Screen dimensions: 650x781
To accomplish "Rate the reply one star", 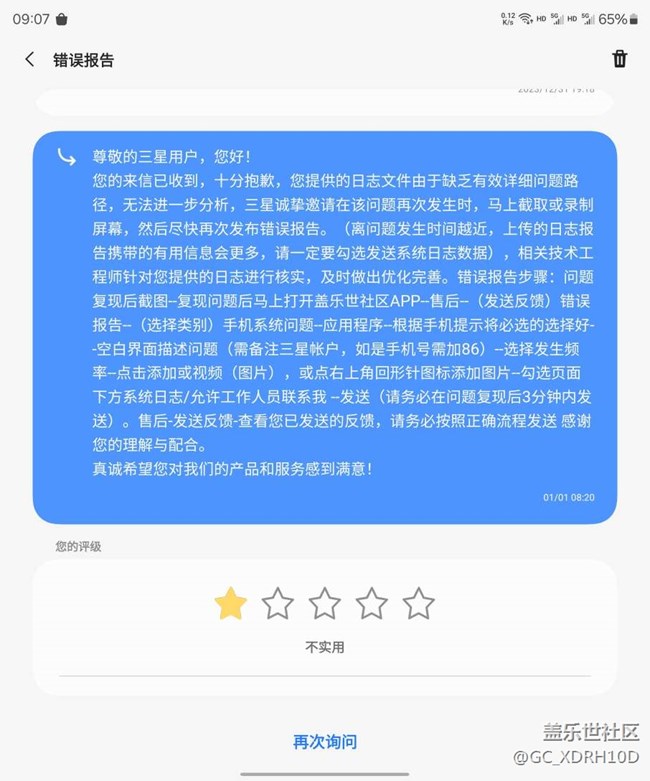I will 231,603.
